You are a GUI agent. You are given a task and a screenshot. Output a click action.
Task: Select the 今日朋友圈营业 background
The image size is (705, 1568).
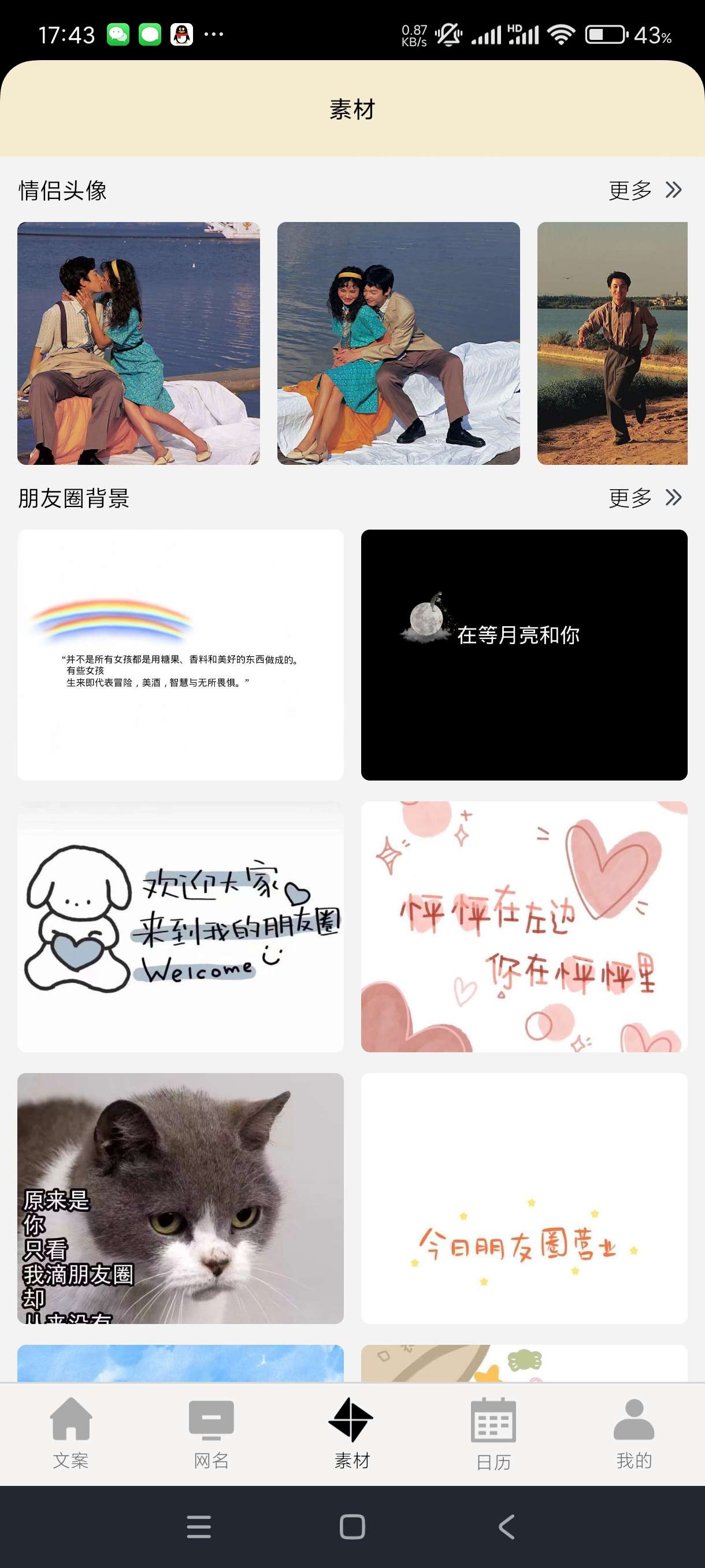coord(524,1198)
